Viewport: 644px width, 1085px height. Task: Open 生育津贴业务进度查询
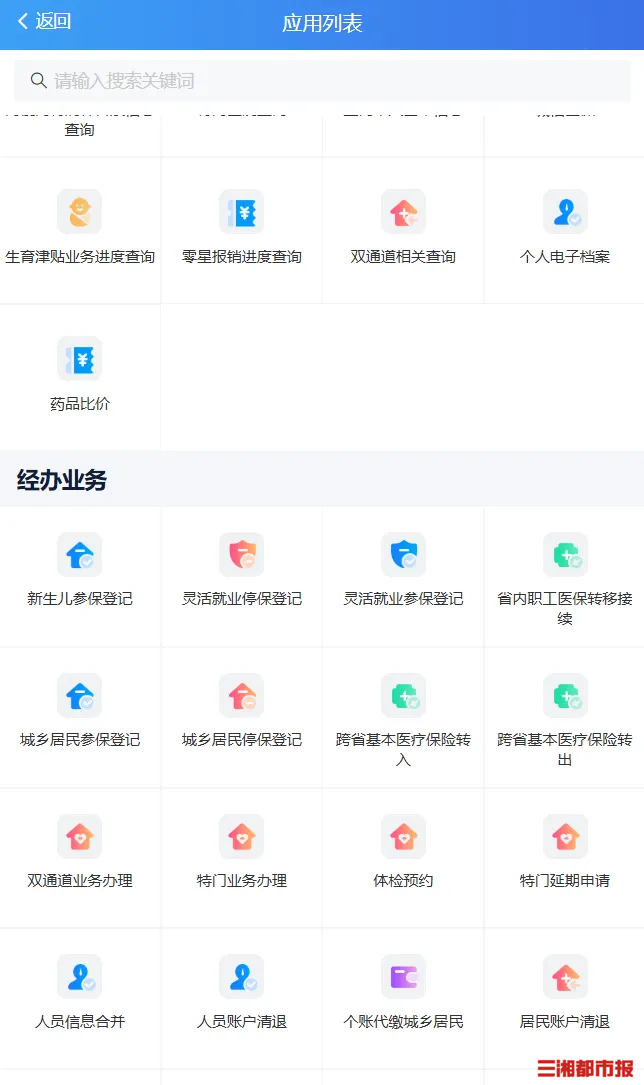pyautogui.click(x=80, y=230)
